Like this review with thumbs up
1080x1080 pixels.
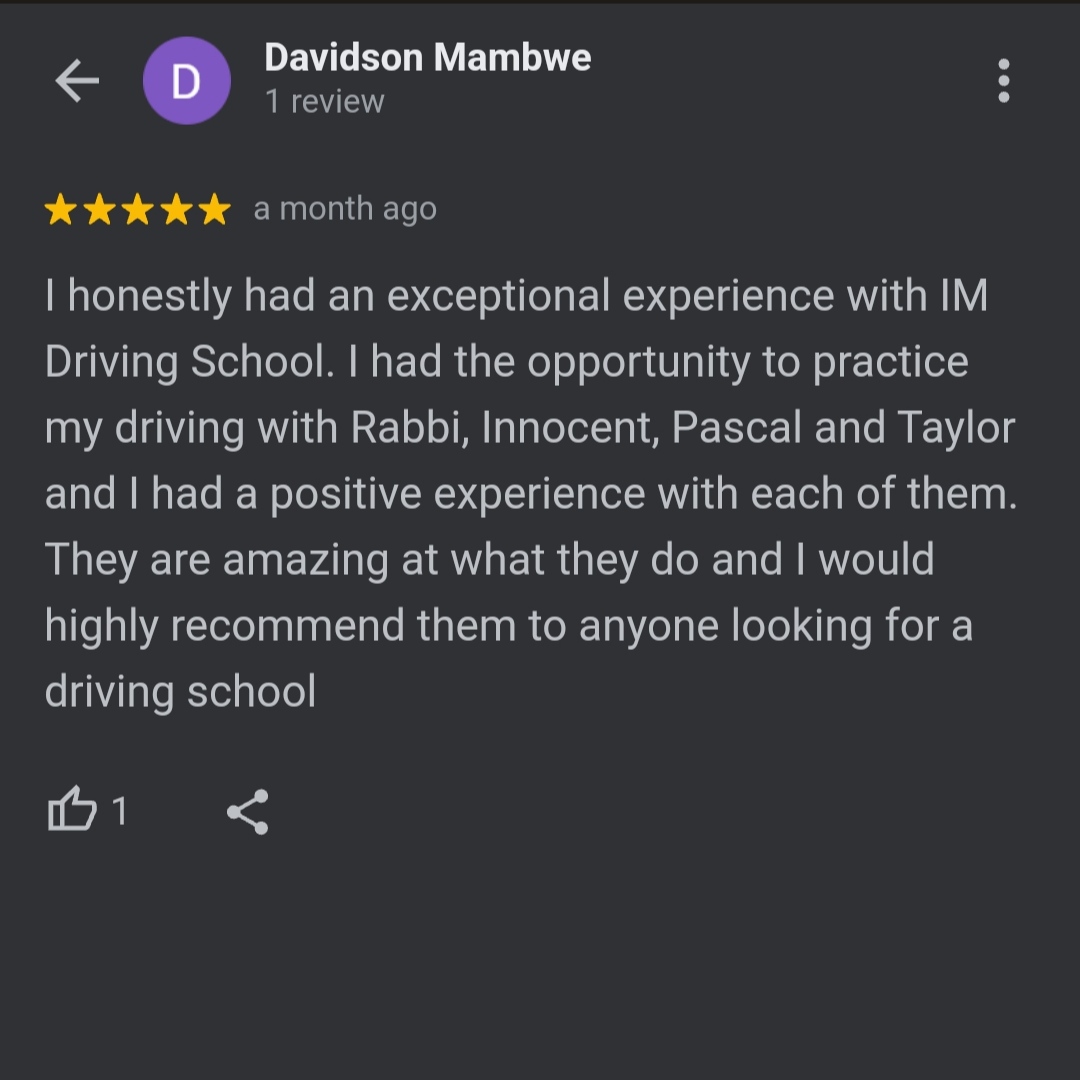click(x=73, y=810)
